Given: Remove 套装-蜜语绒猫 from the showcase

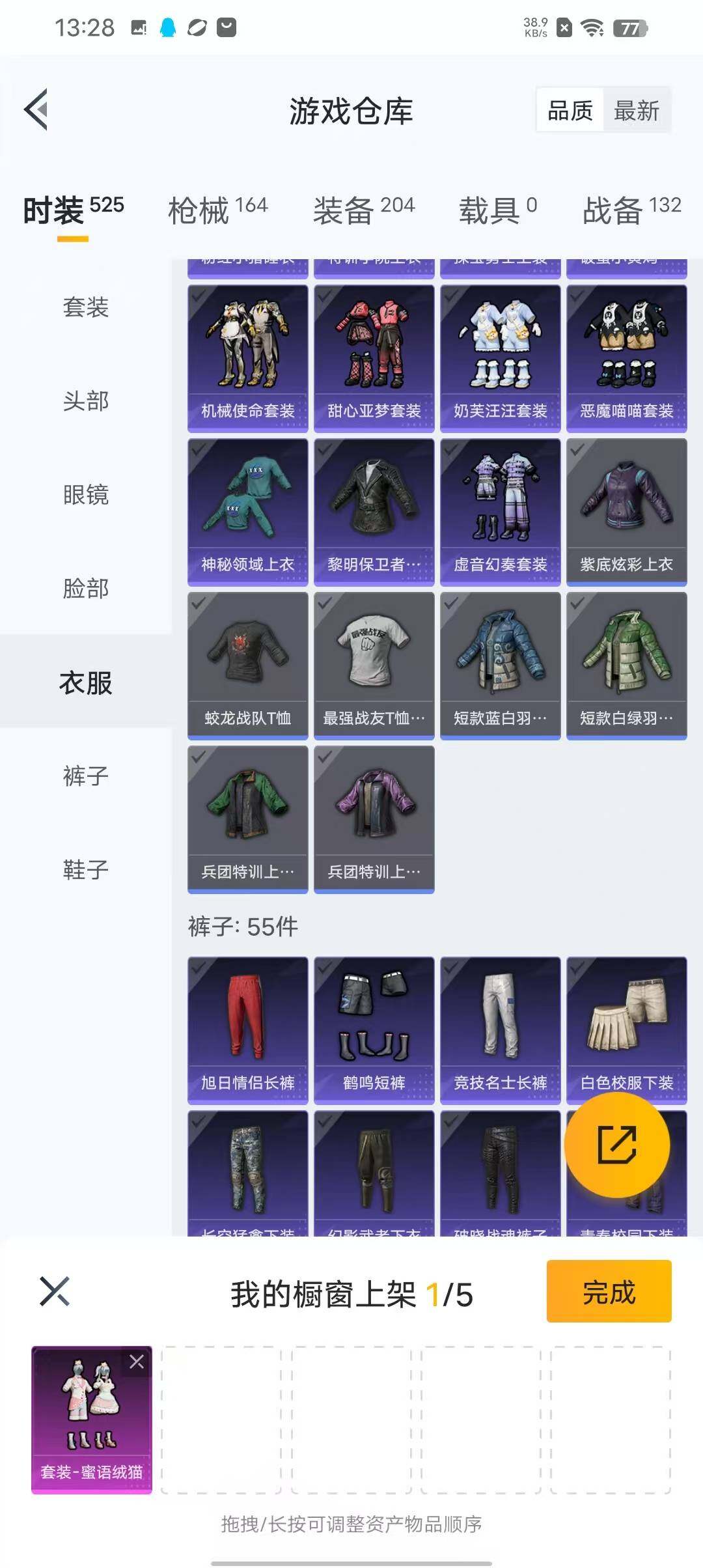Looking at the screenshot, I should pos(137,1362).
